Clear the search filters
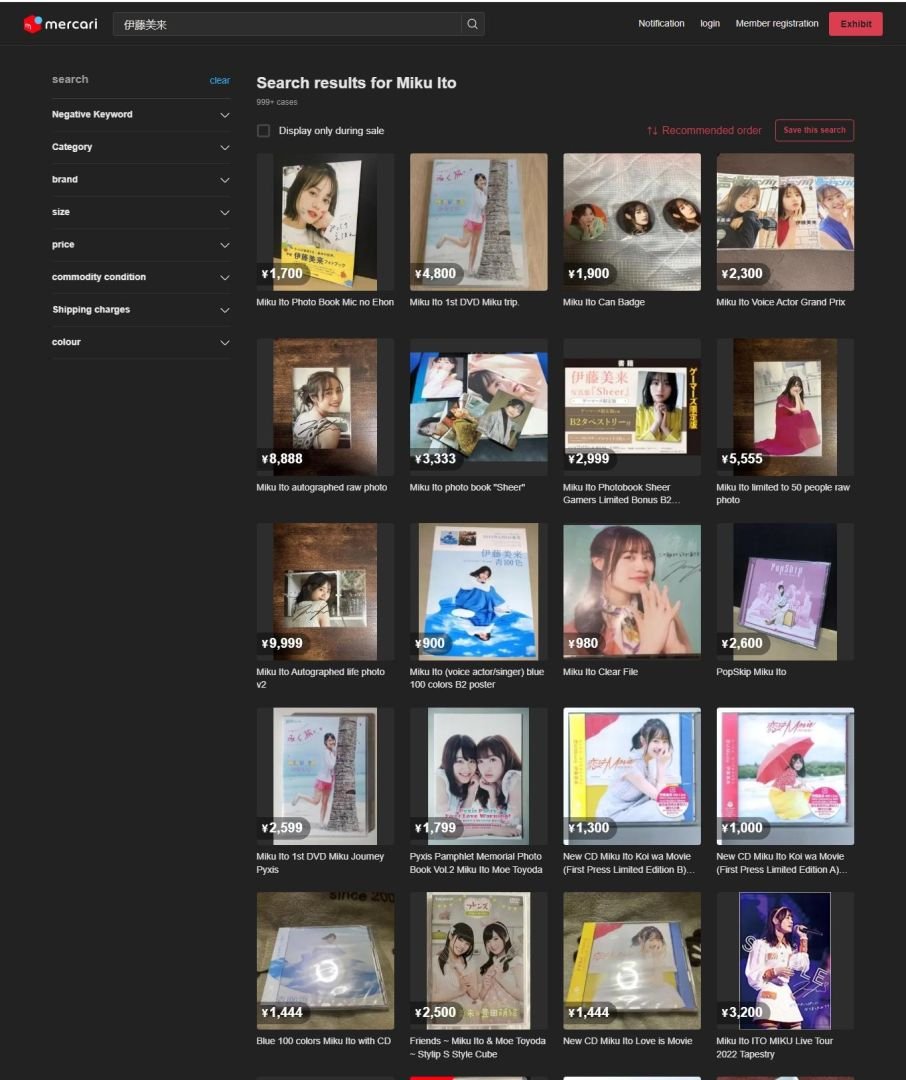This screenshot has width=906, height=1080. [x=220, y=81]
